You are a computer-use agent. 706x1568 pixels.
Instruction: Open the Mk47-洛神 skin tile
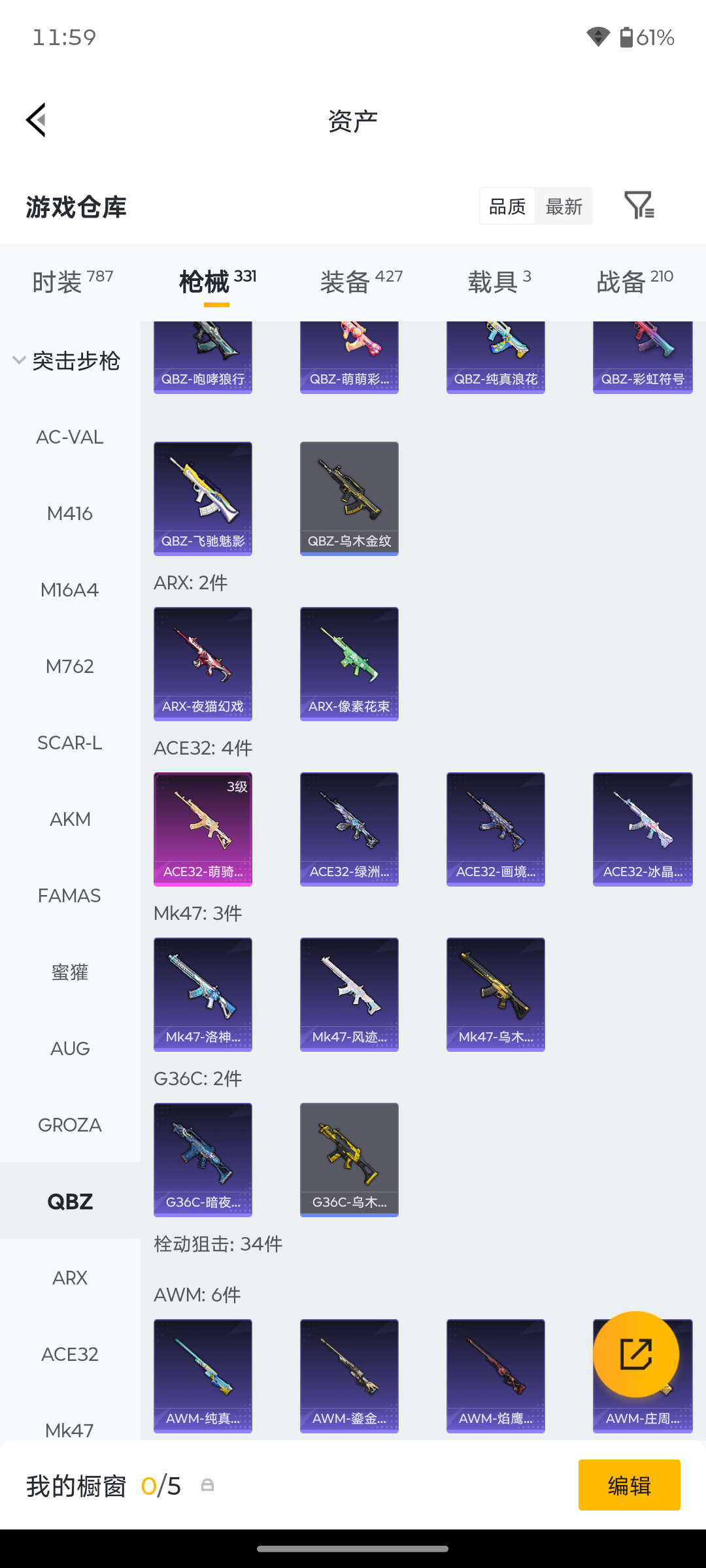203,994
